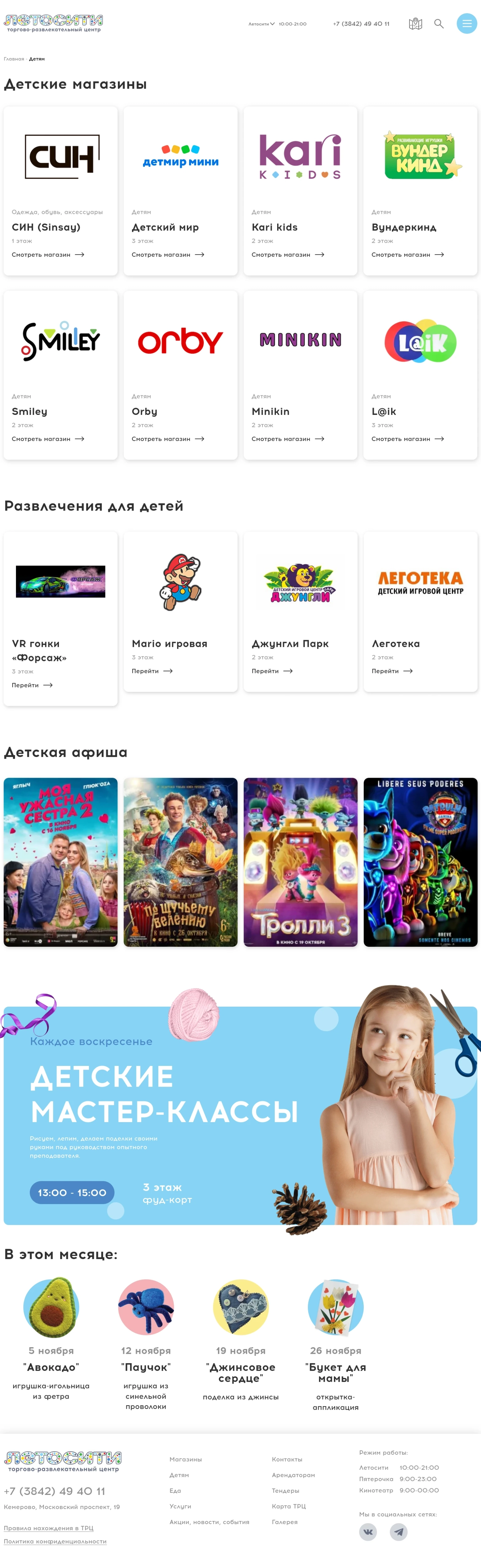The height and width of the screenshot is (1568, 481).
Task: Open the hamburger menu button
Action: click(466, 24)
